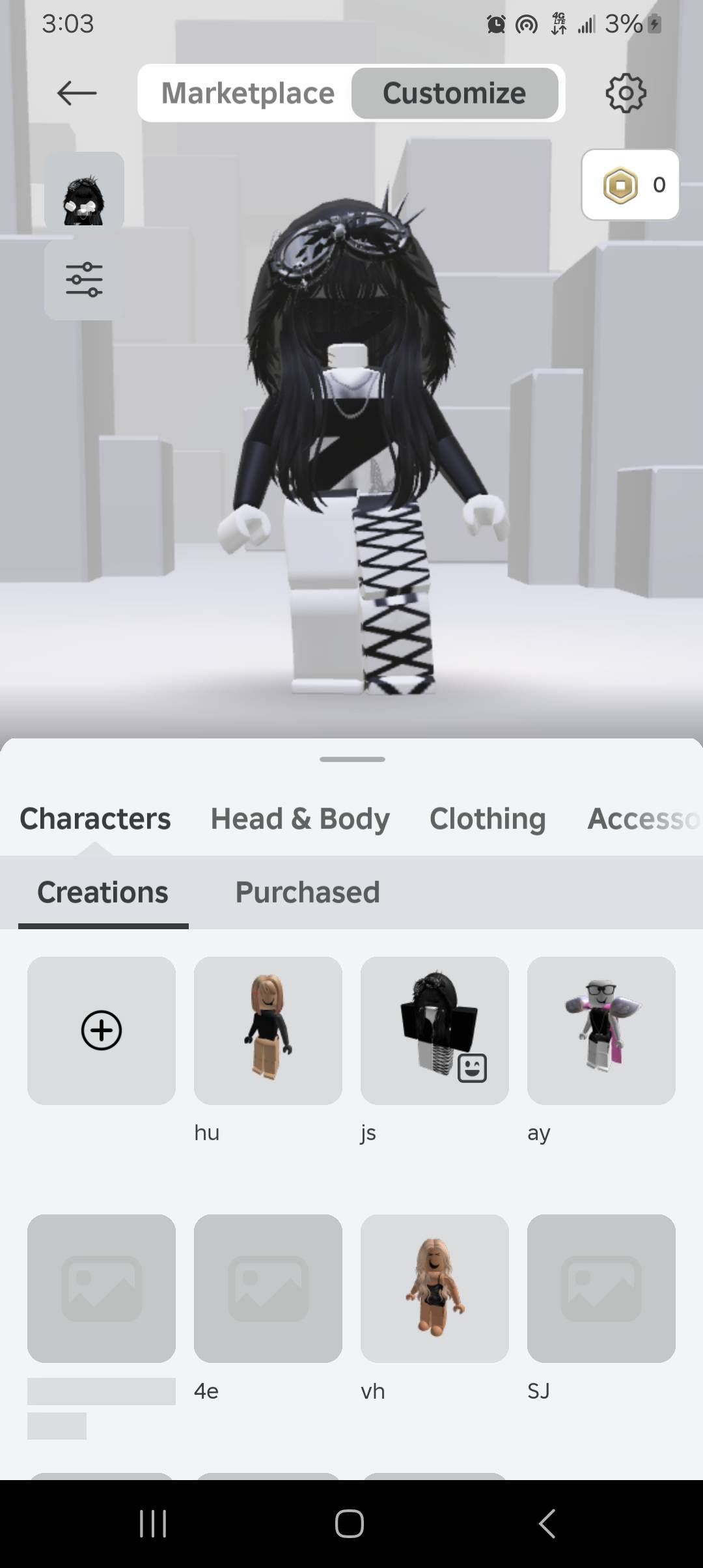Tap the system home button

pos(350,1524)
